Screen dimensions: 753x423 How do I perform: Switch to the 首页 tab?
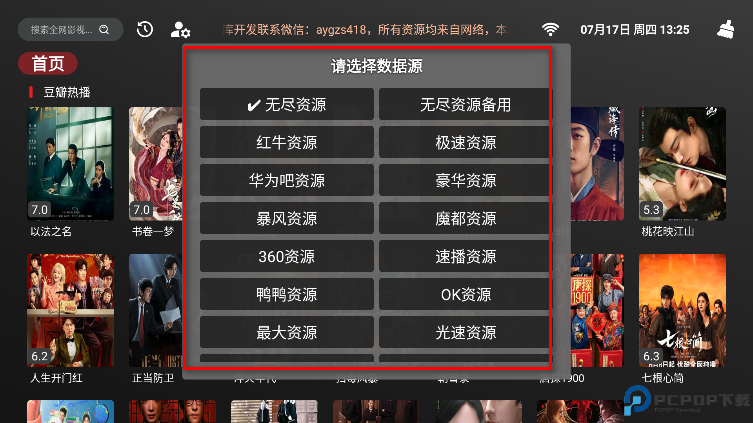click(x=48, y=64)
